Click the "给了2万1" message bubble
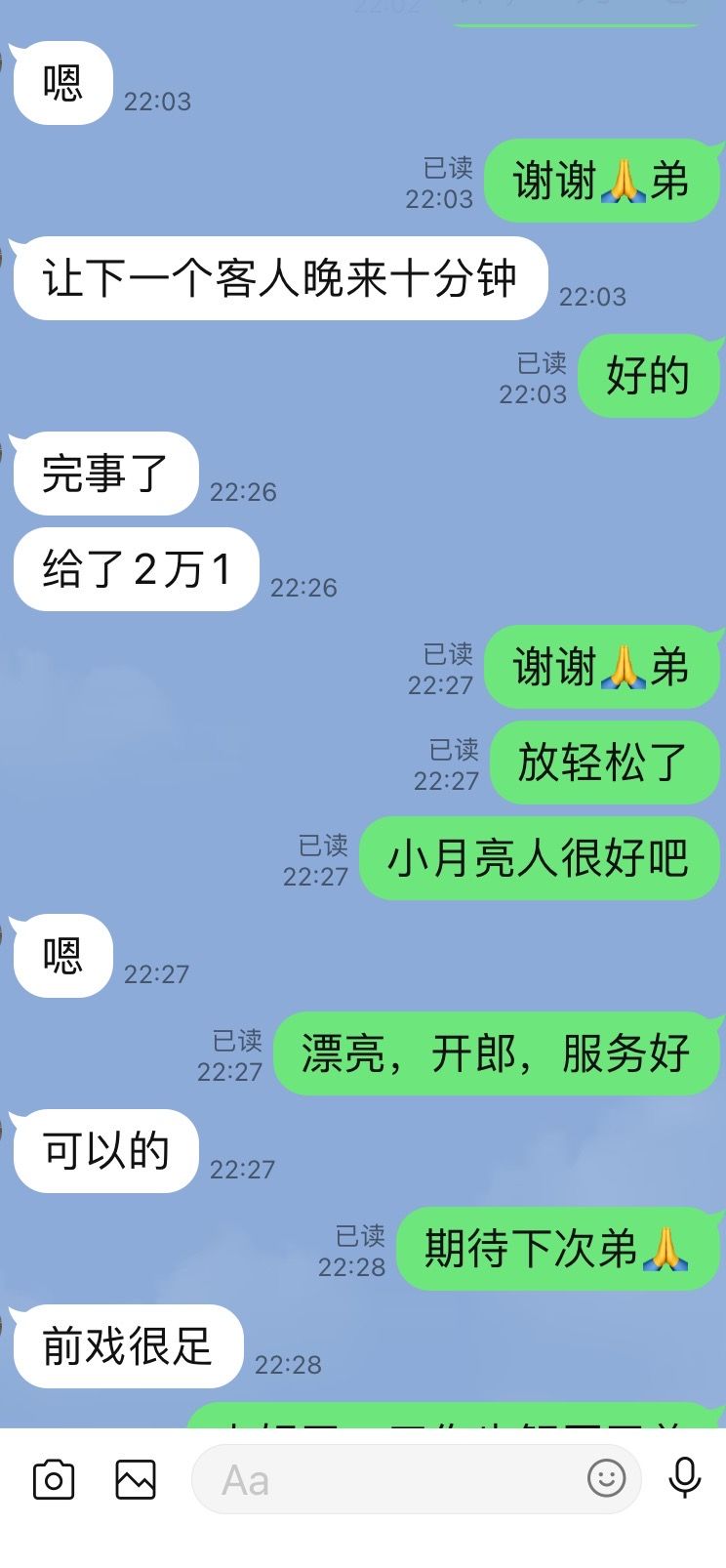Image resolution: width=726 pixels, height=1568 pixels. pos(136,570)
